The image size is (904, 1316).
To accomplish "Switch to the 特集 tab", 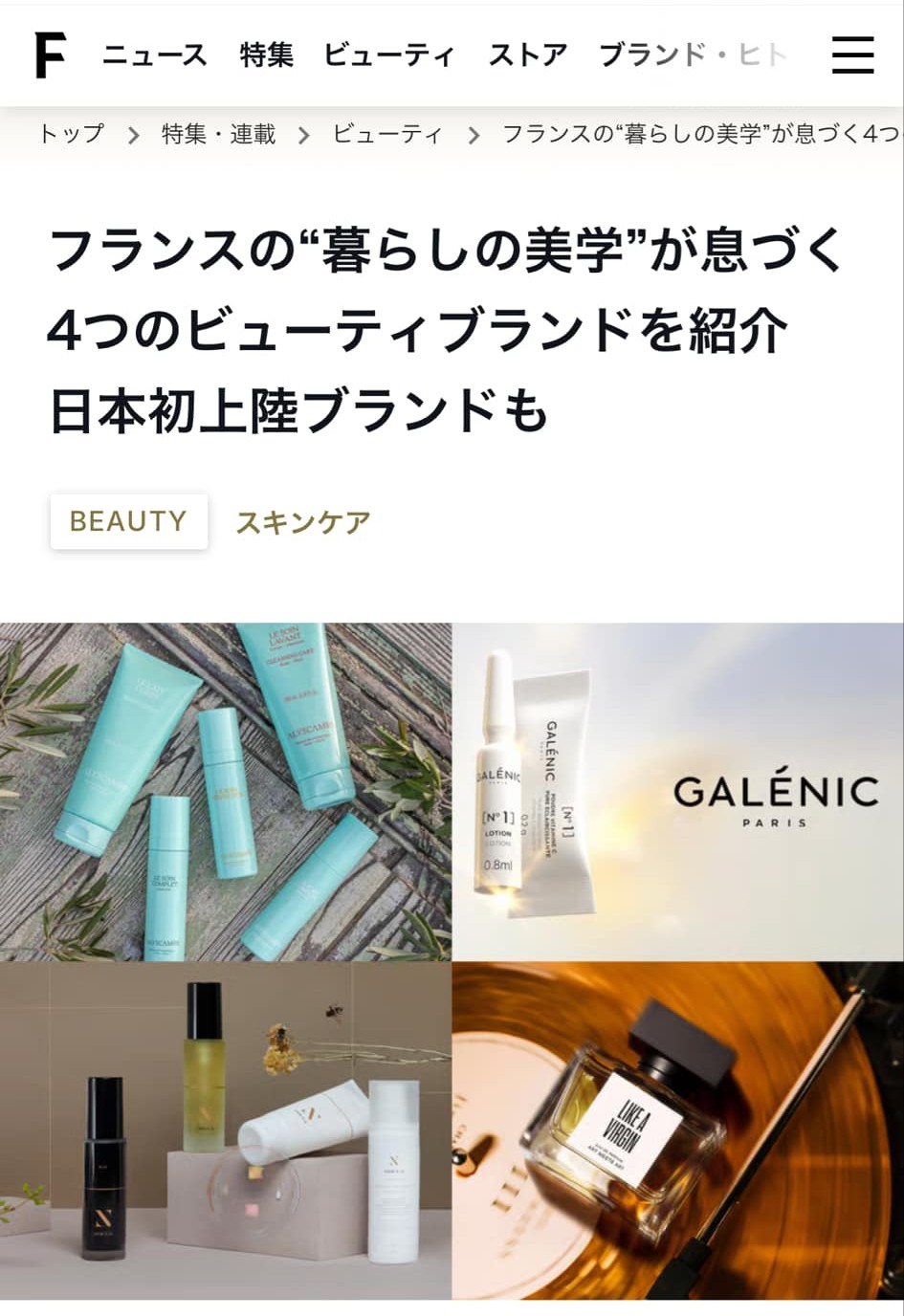I will coord(266,55).
